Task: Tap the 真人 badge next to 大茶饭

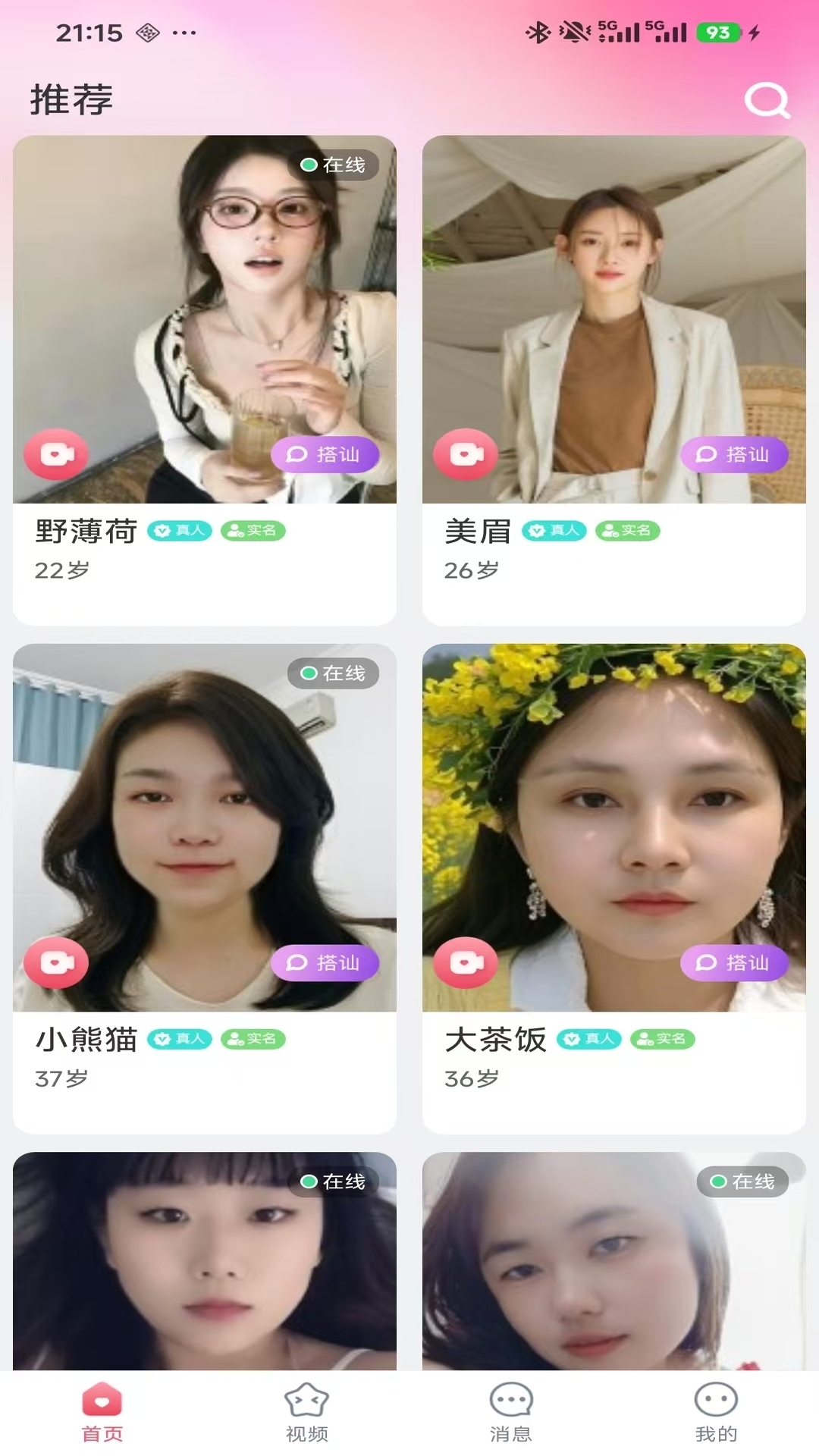Action: point(590,1040)
